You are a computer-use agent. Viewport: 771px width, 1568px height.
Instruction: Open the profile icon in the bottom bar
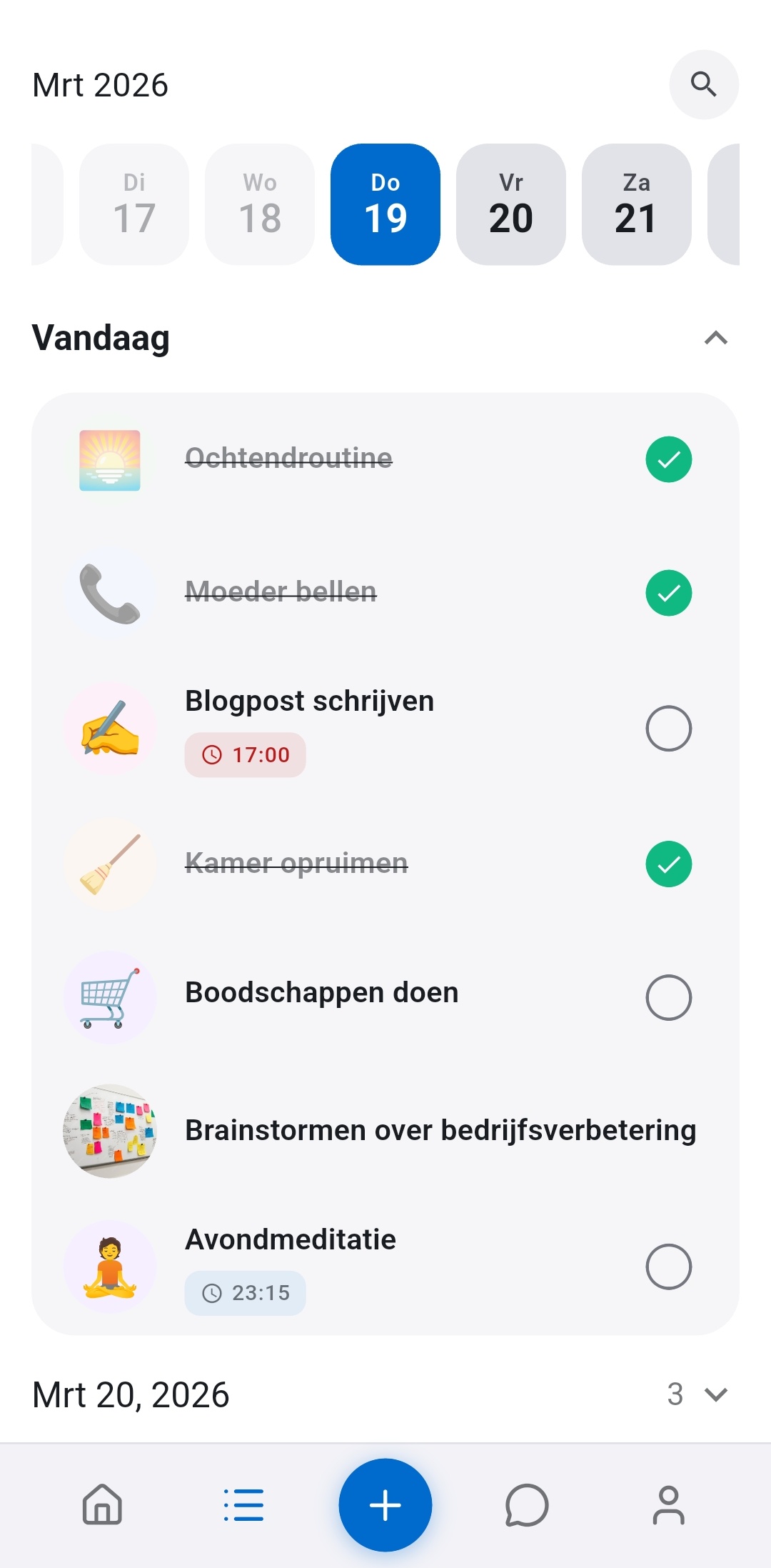tap(668, 1506)
